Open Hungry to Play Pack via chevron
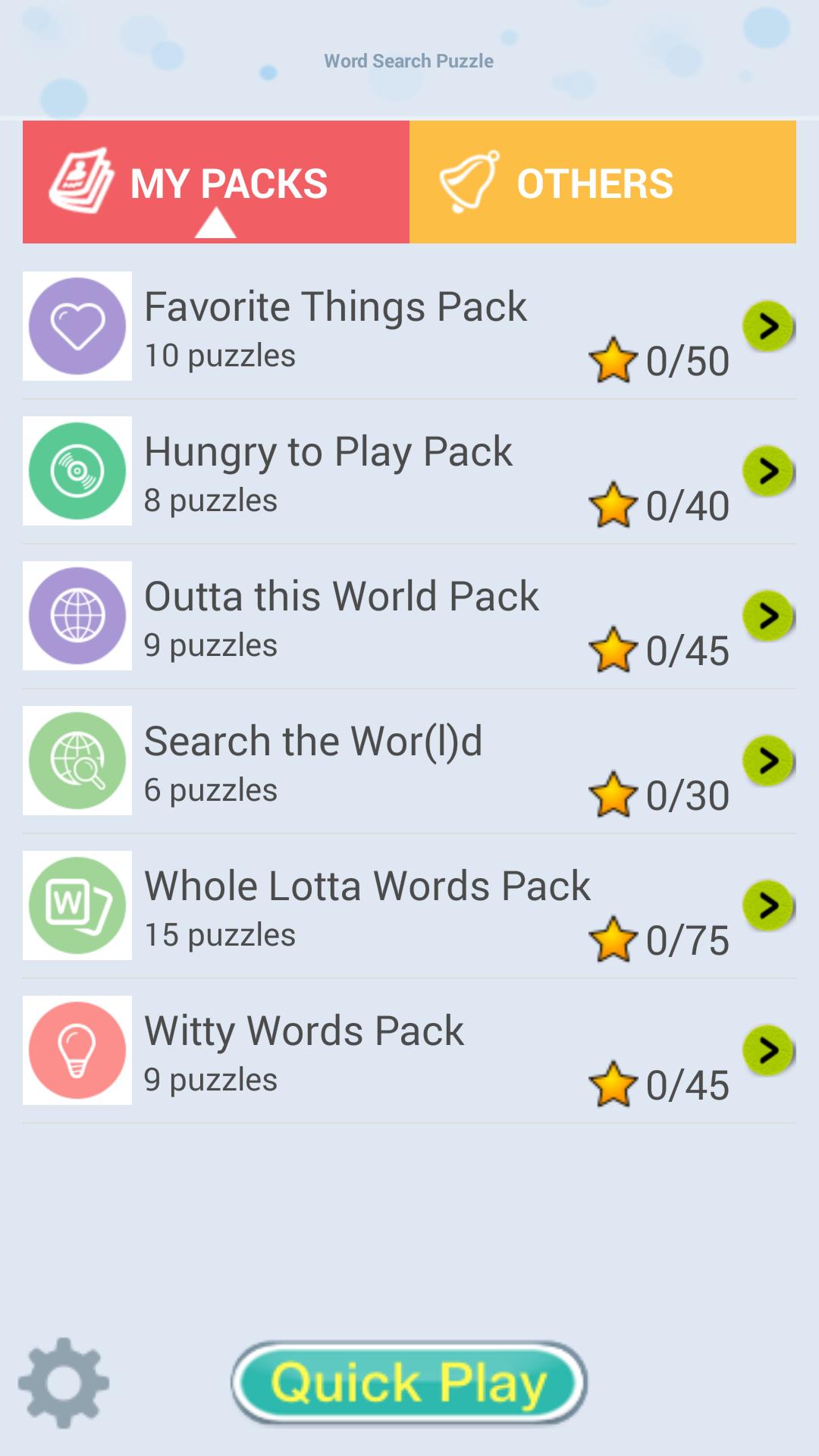The image size is (819, 1456). (x=768, y=470)
